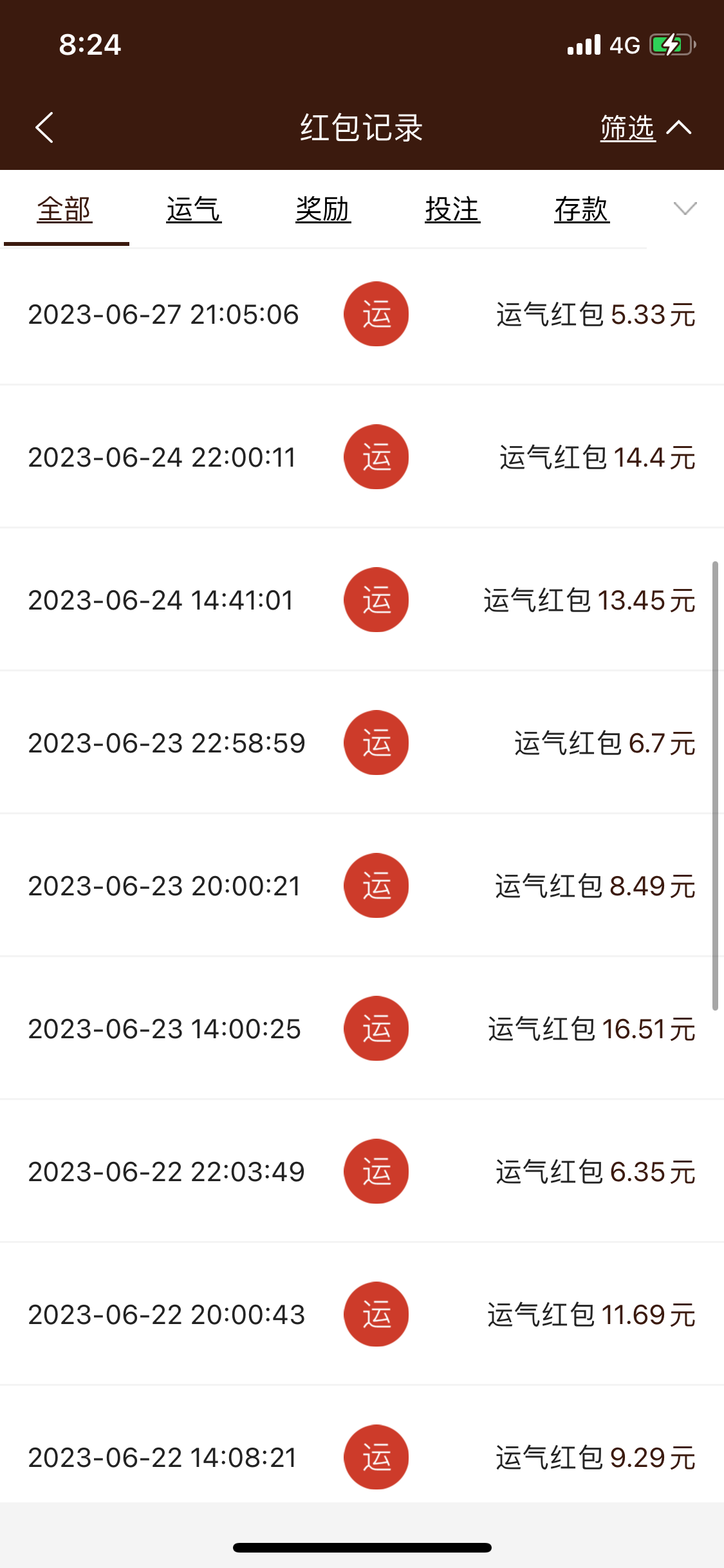View the 存款 tab

(582, 210)
